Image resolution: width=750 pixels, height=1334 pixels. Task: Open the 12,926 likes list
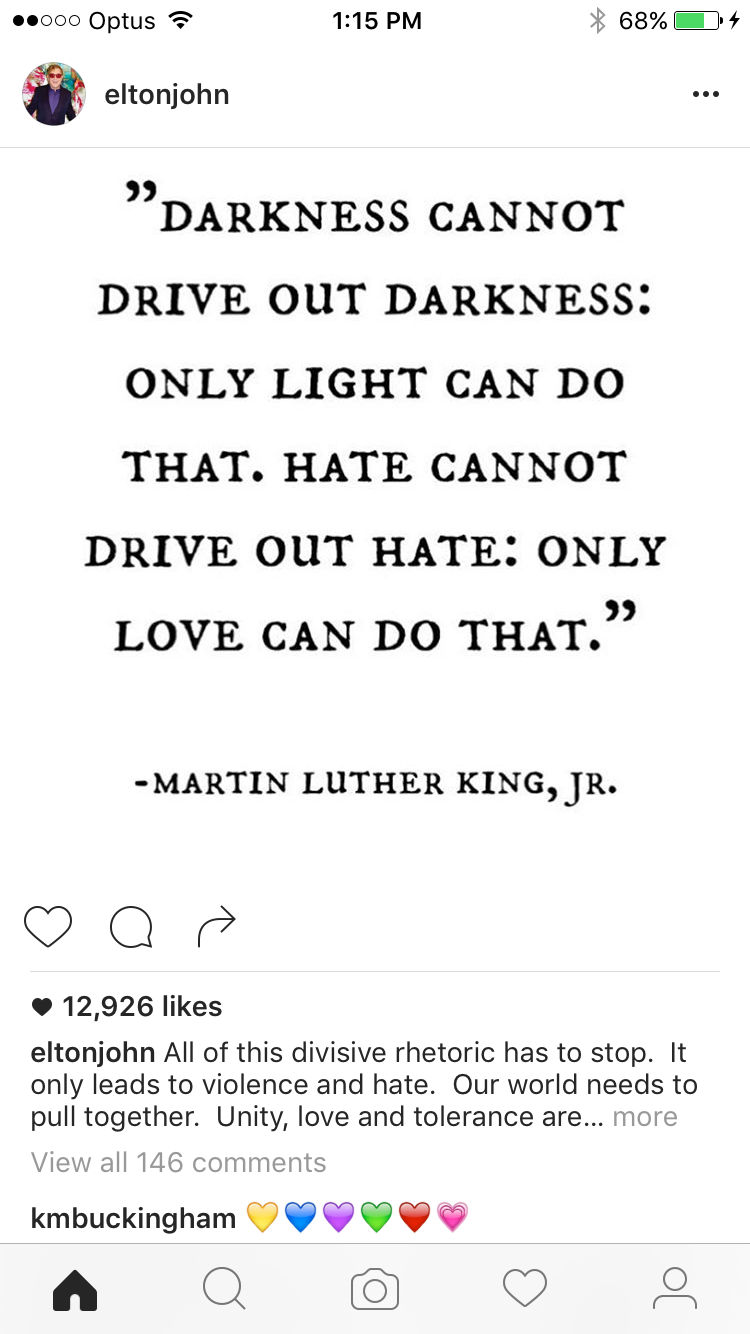click(x=141, y=1007)
